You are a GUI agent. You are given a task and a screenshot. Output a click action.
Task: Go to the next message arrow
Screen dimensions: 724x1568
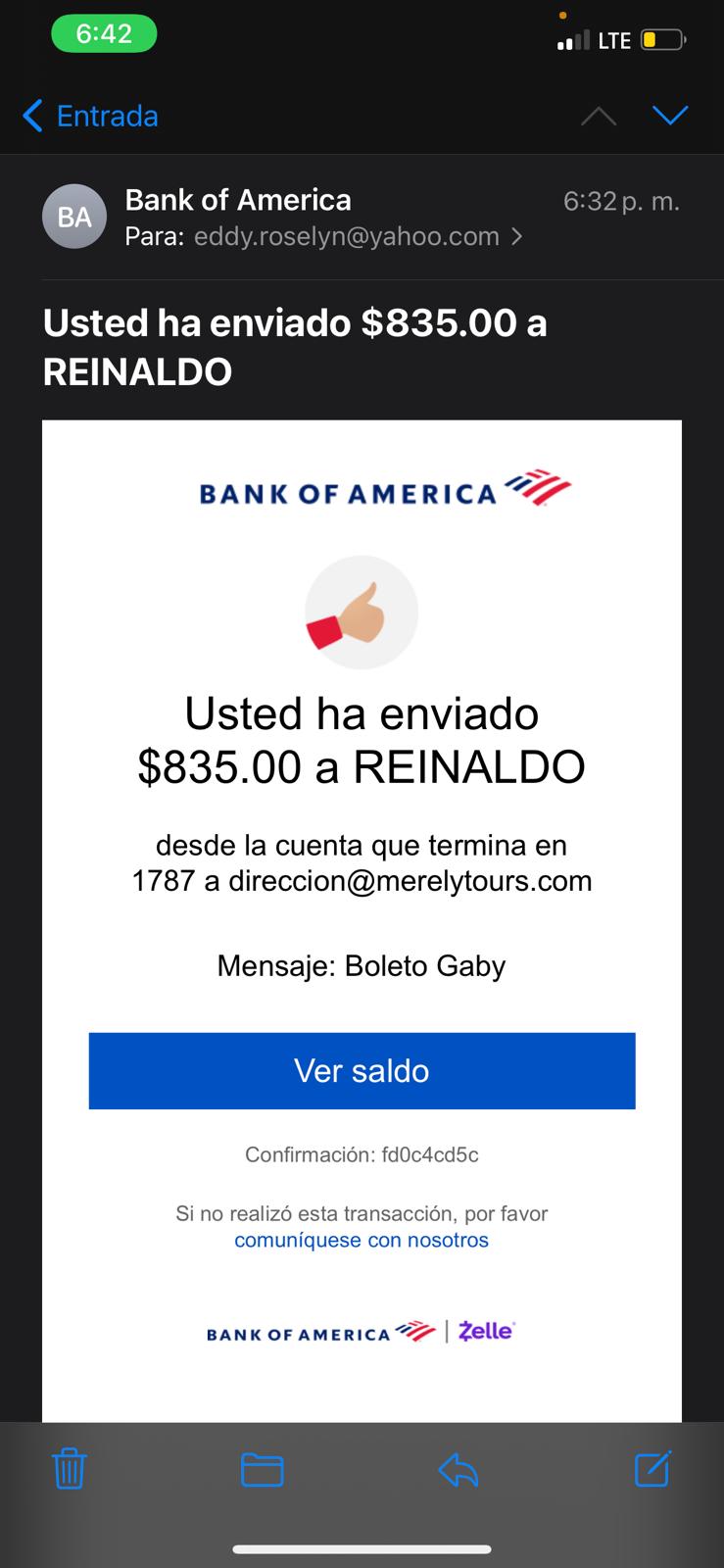click(670, 116)
